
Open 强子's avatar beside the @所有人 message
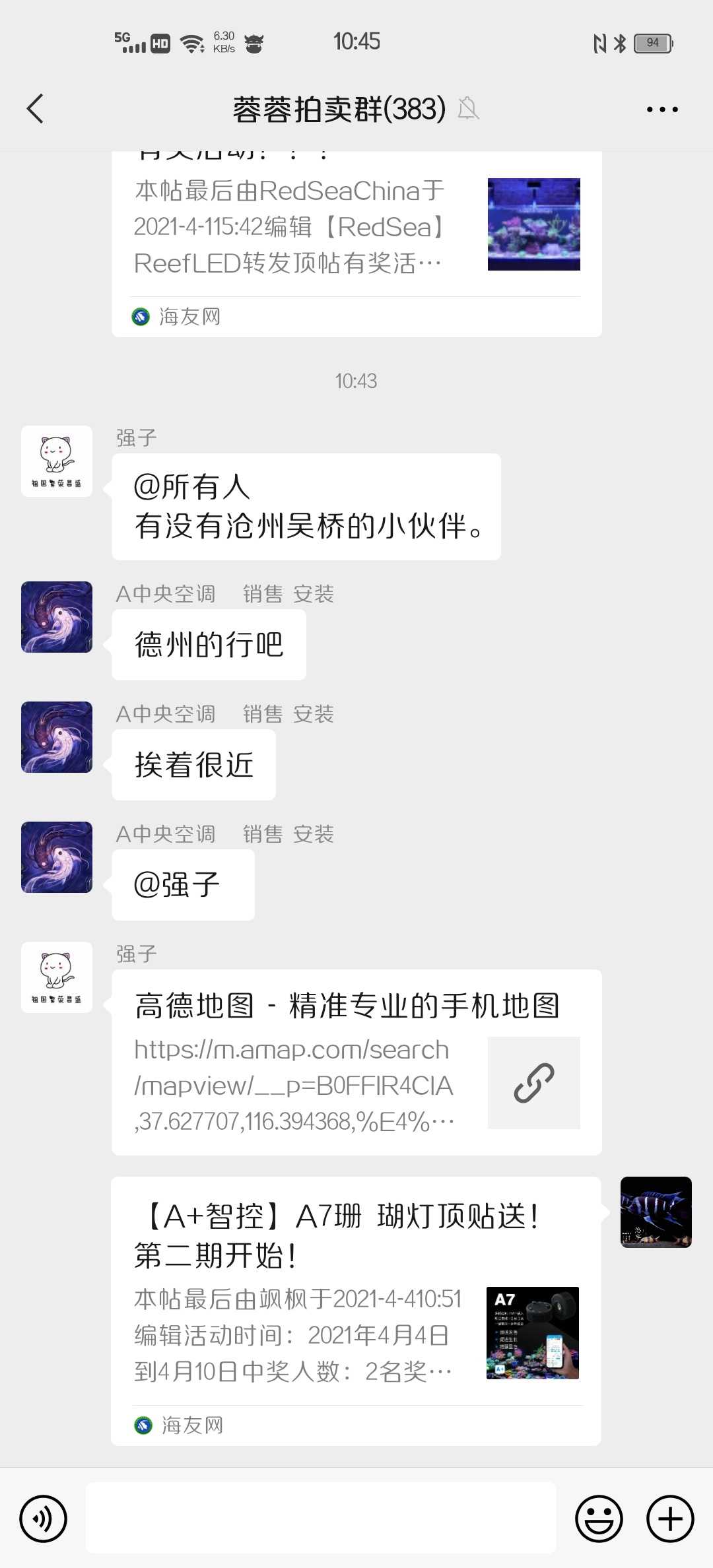click(57, 461)
